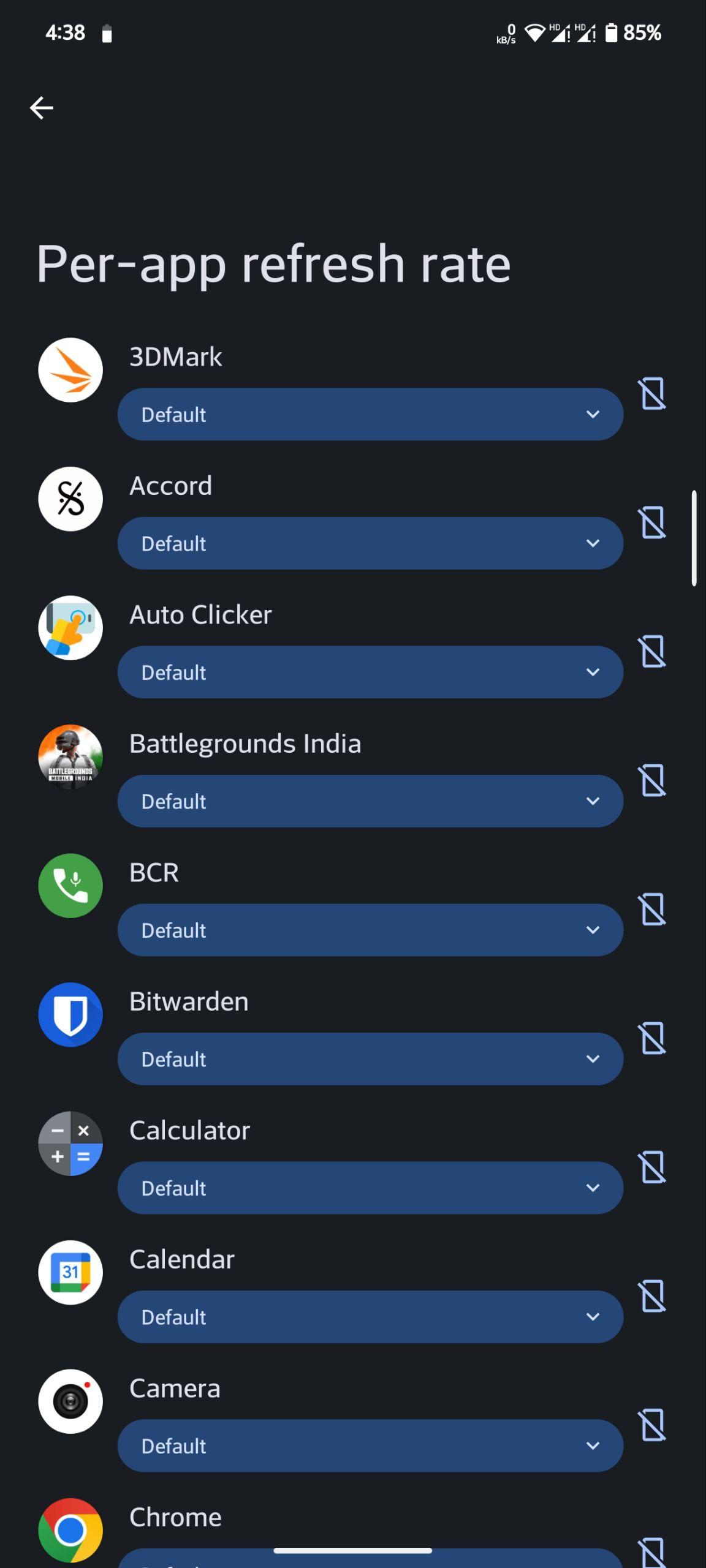Viewport: 706px width, 1568px height.
Task: Expand Bitwarden's Default dropdown
Action: coord(370,1059)
